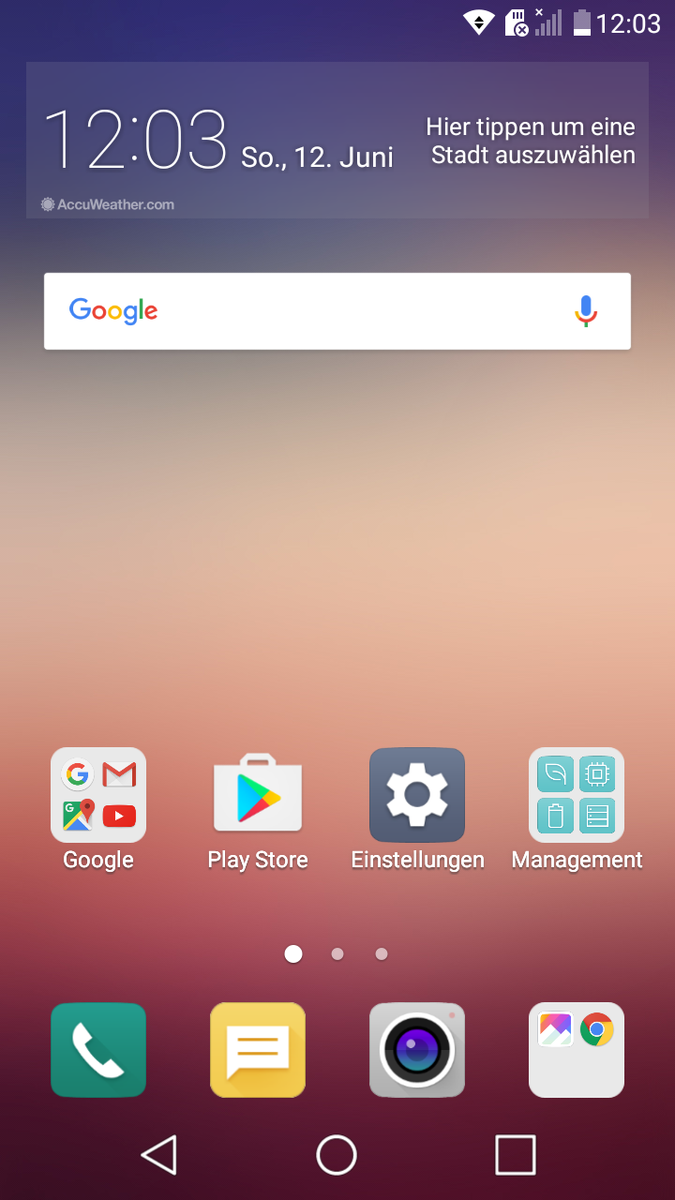Open the yellow messaging app
The image size is (675, 1200).
coord(257,1050)
